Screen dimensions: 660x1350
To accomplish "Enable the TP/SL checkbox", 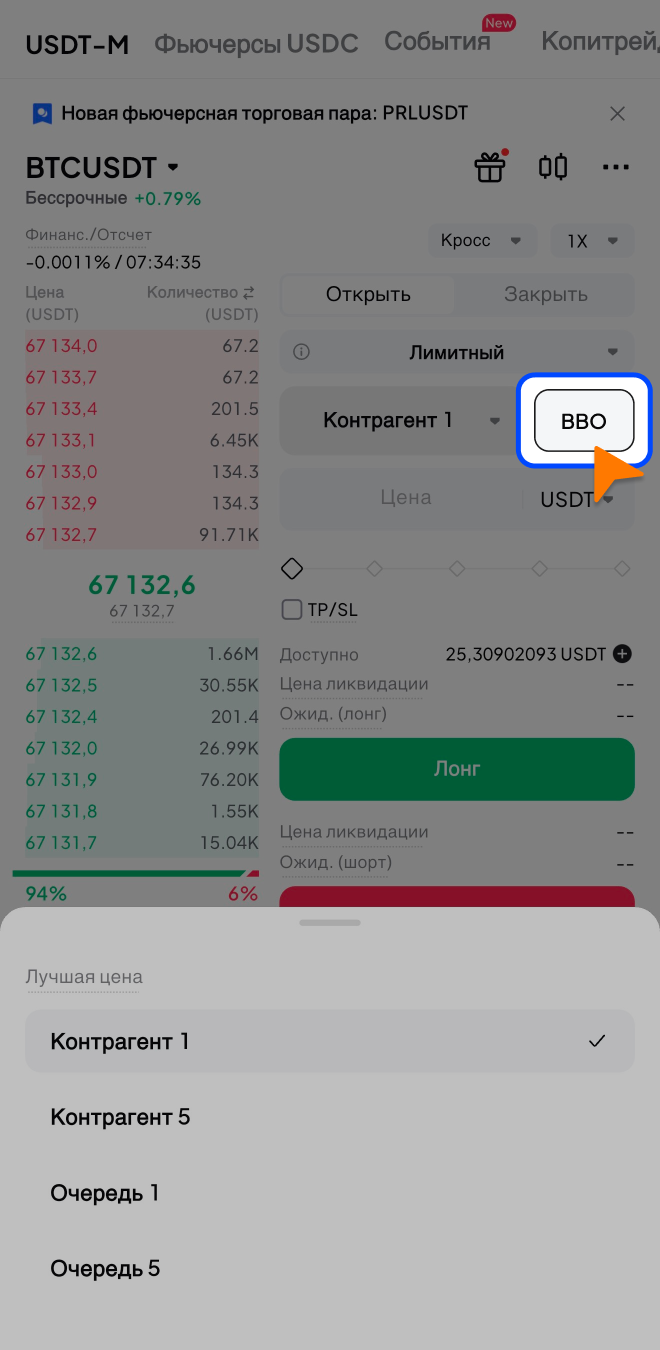I will 292,610.
